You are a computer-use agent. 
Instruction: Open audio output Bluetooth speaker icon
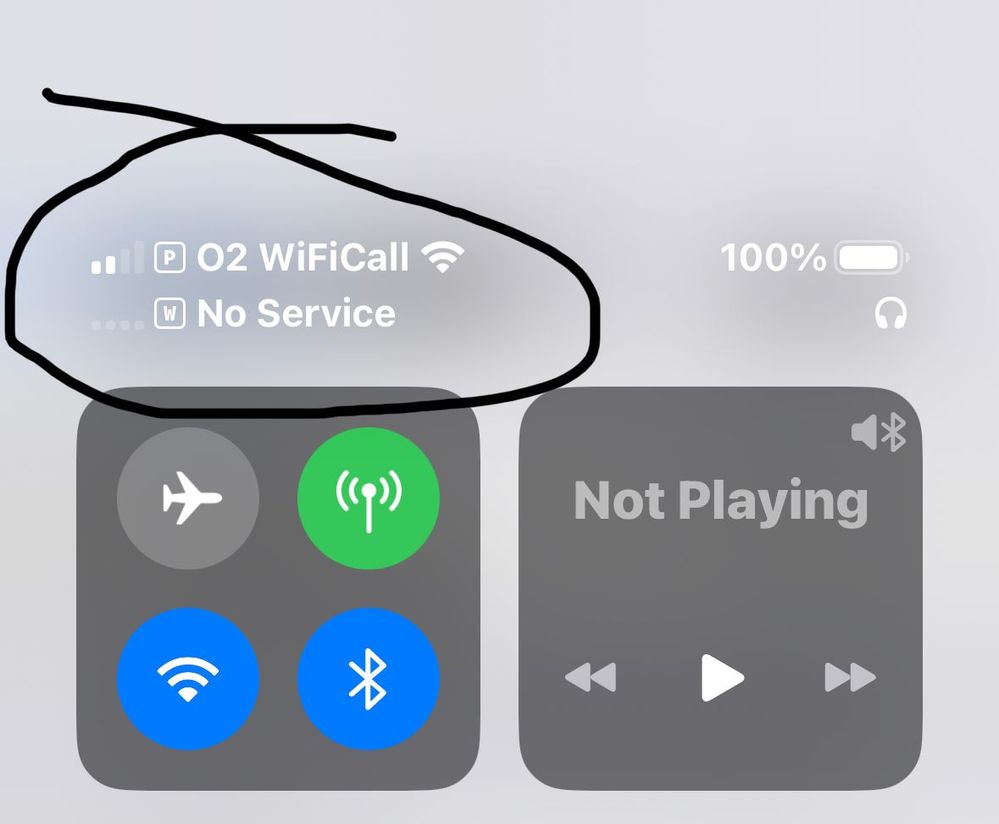tap(878, 433)
